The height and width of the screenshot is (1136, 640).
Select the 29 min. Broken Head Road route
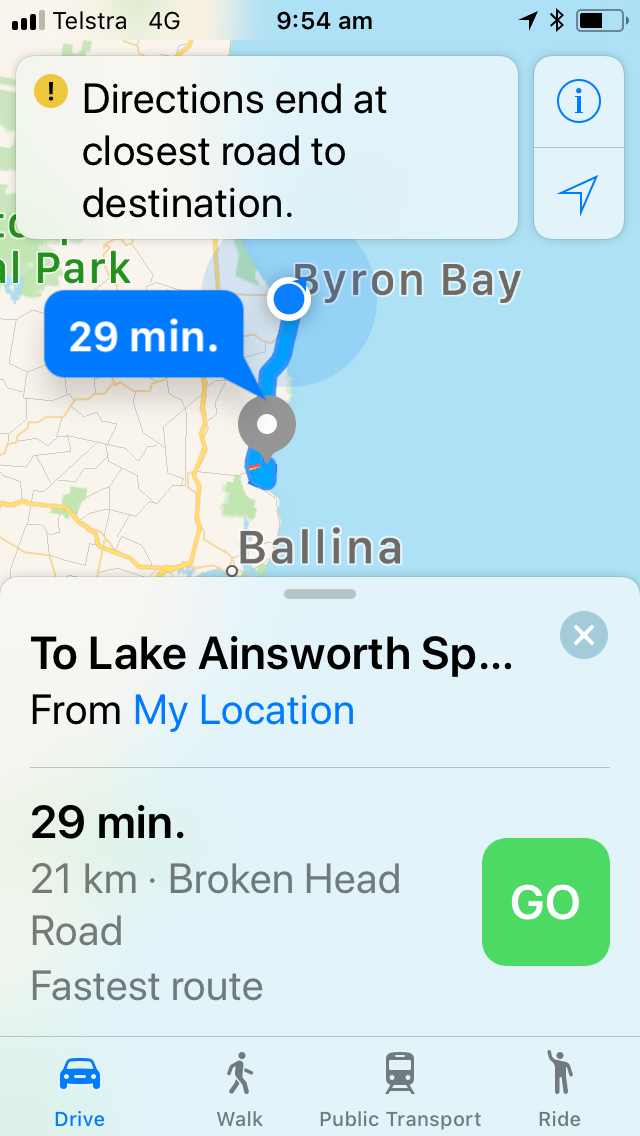pyautogui.click(x=246, y=903)
